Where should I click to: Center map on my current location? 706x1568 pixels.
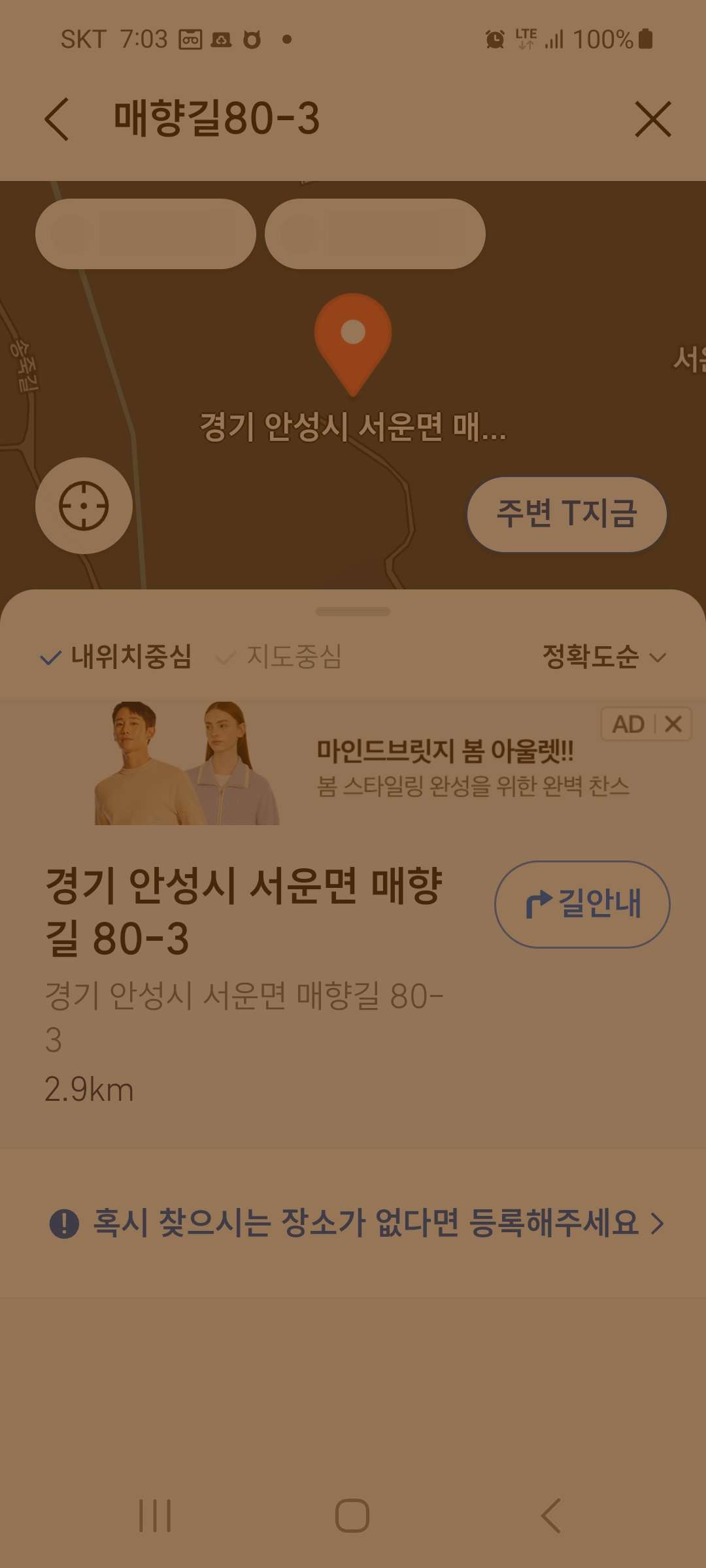[84, 506]
